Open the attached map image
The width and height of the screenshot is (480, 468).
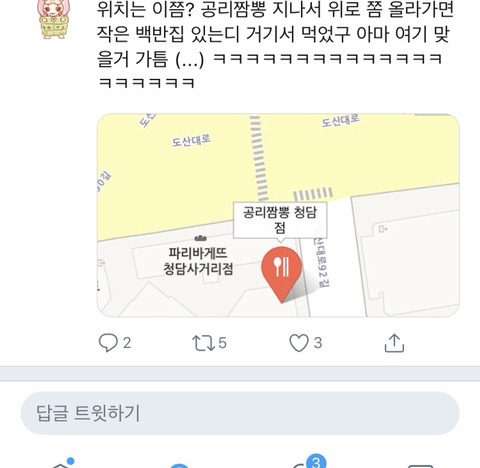pyautogui.click(x=278, y=215)
